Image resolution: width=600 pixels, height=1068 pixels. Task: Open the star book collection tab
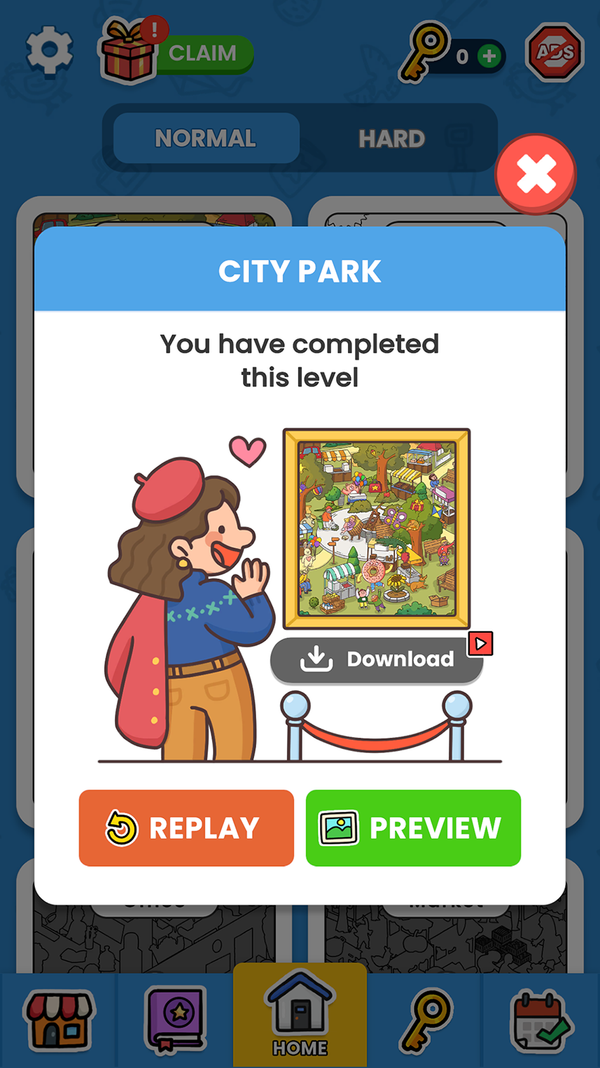pos(176,1020)
